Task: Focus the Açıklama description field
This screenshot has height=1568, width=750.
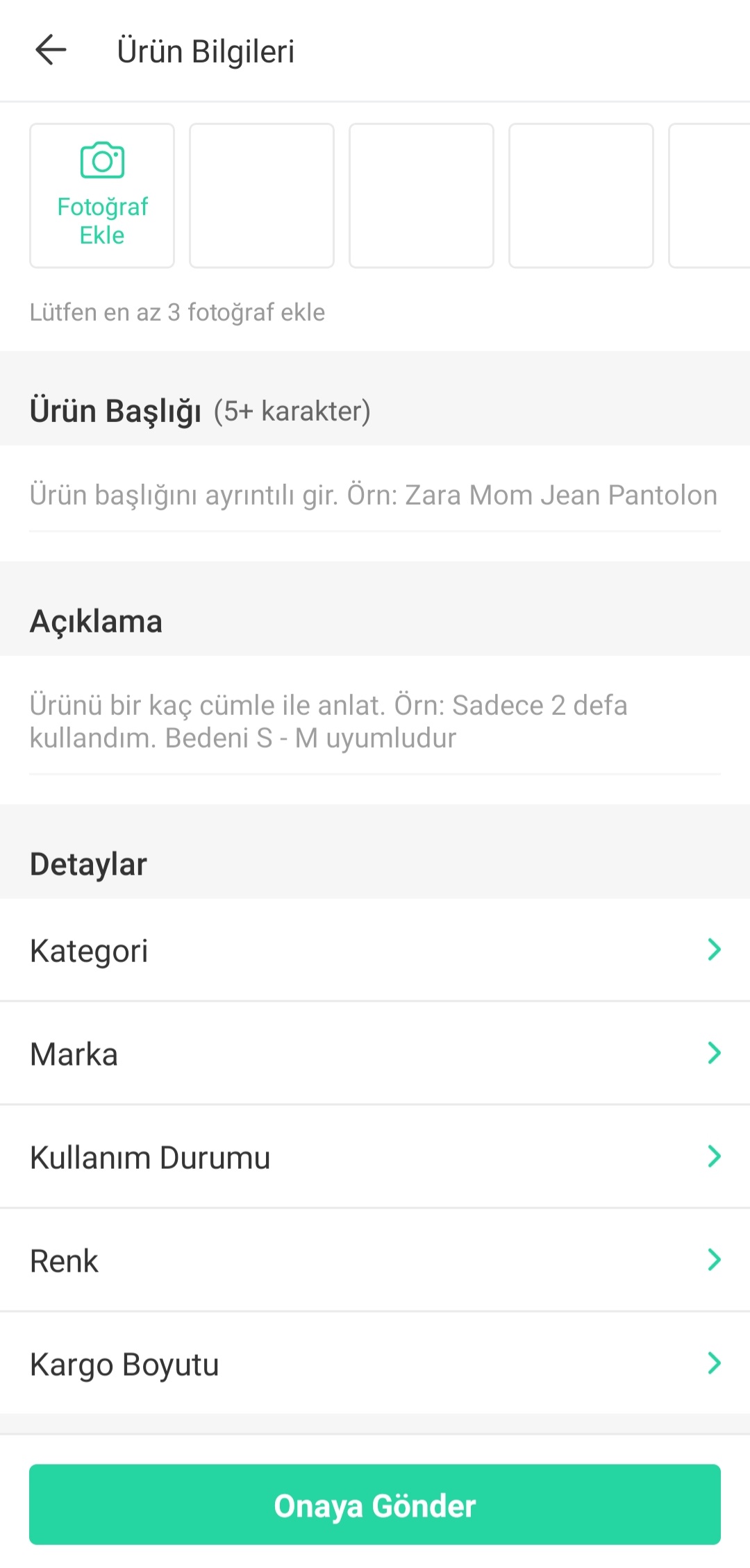Action: click(374, 722)
